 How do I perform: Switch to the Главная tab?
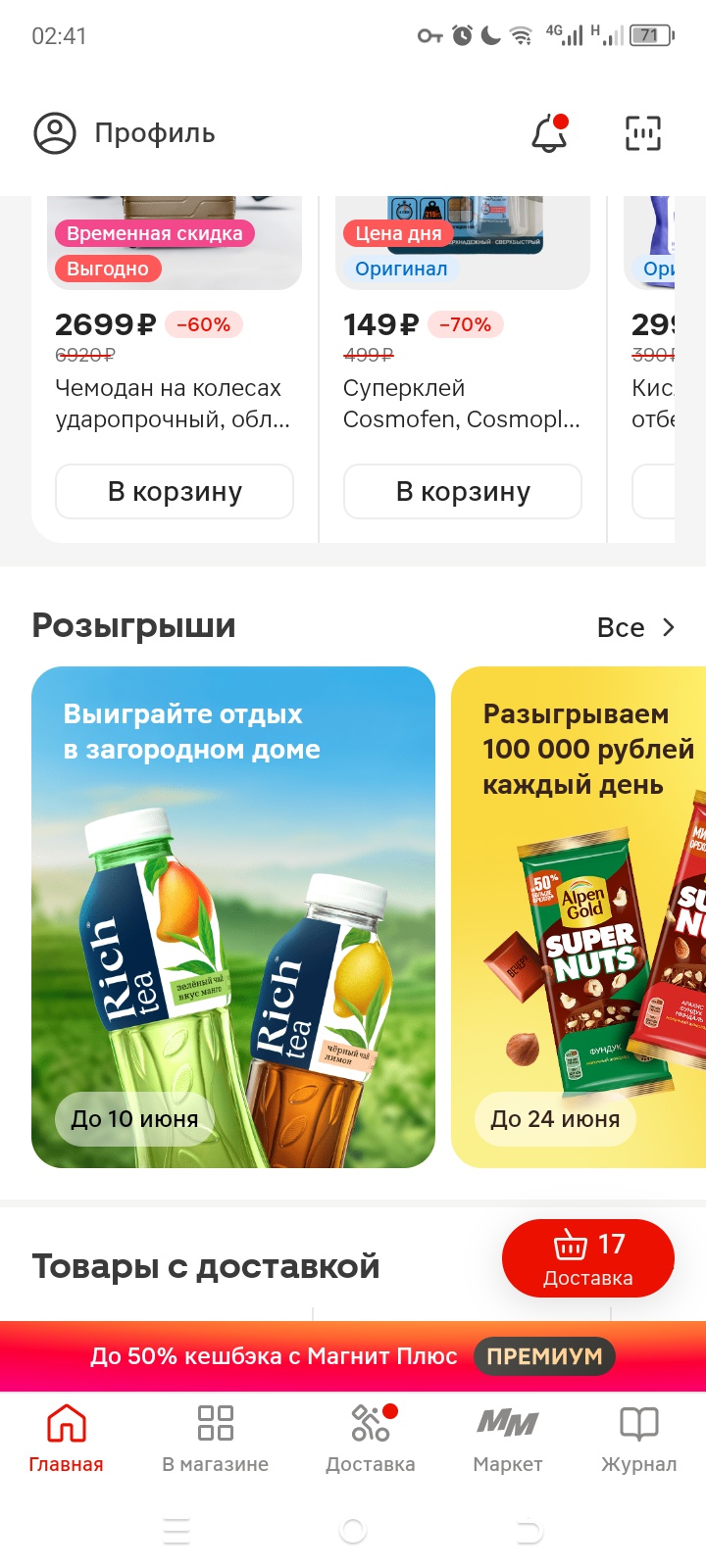[66, 1438]
